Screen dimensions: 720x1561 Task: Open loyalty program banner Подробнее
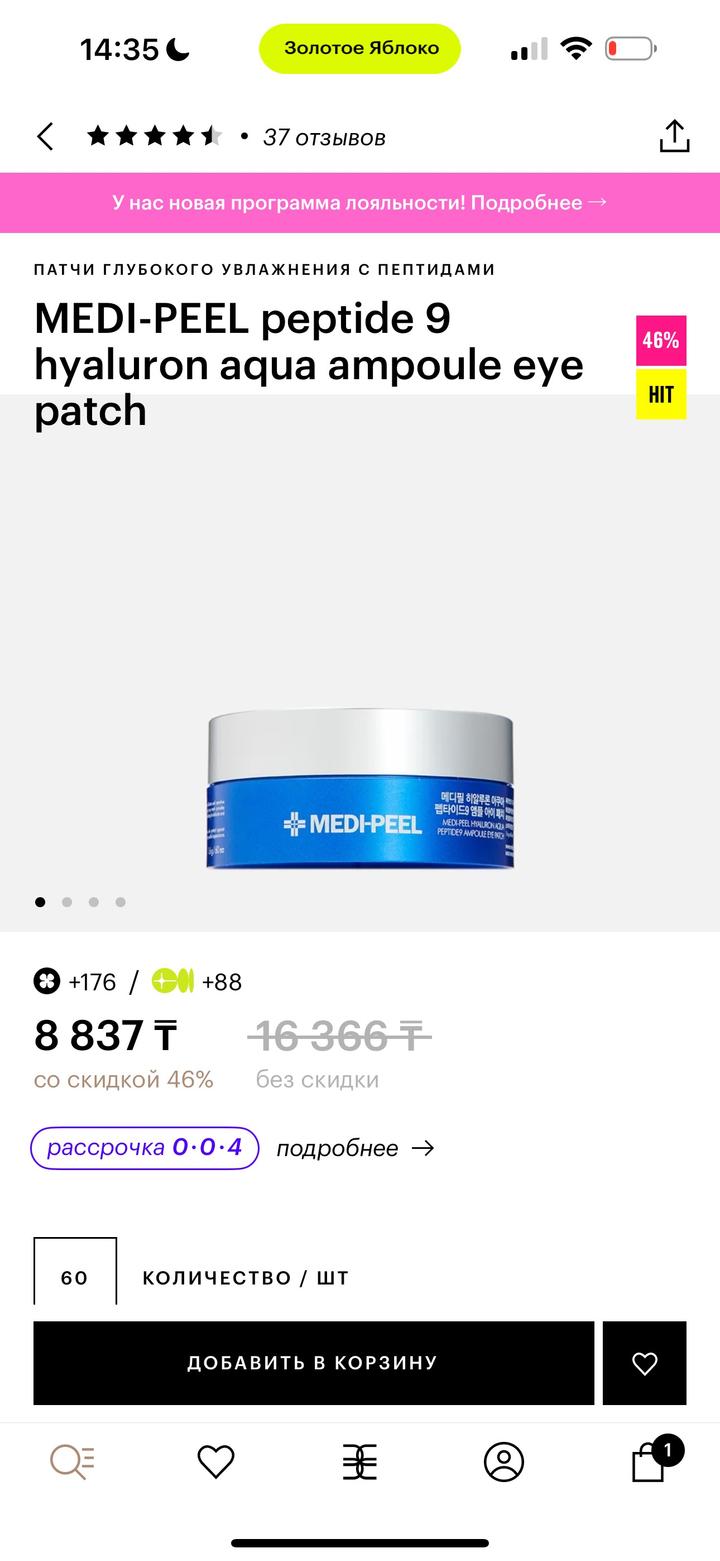pyautogui.click(x=360, y=202)
